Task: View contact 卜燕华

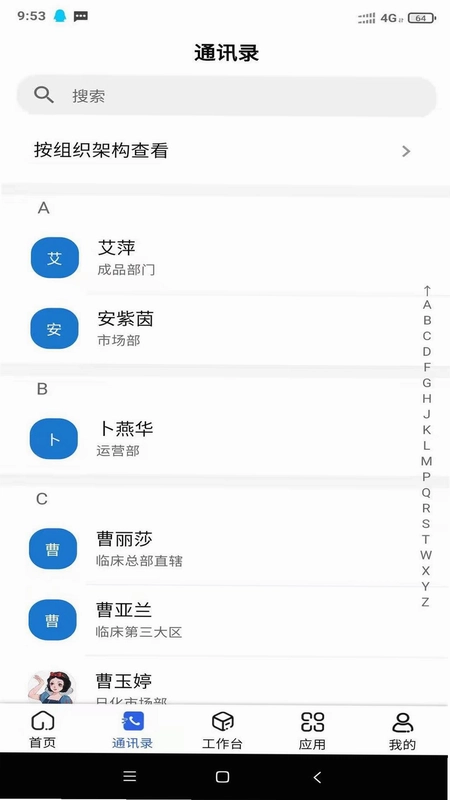Action: click(x=225, y=439)
